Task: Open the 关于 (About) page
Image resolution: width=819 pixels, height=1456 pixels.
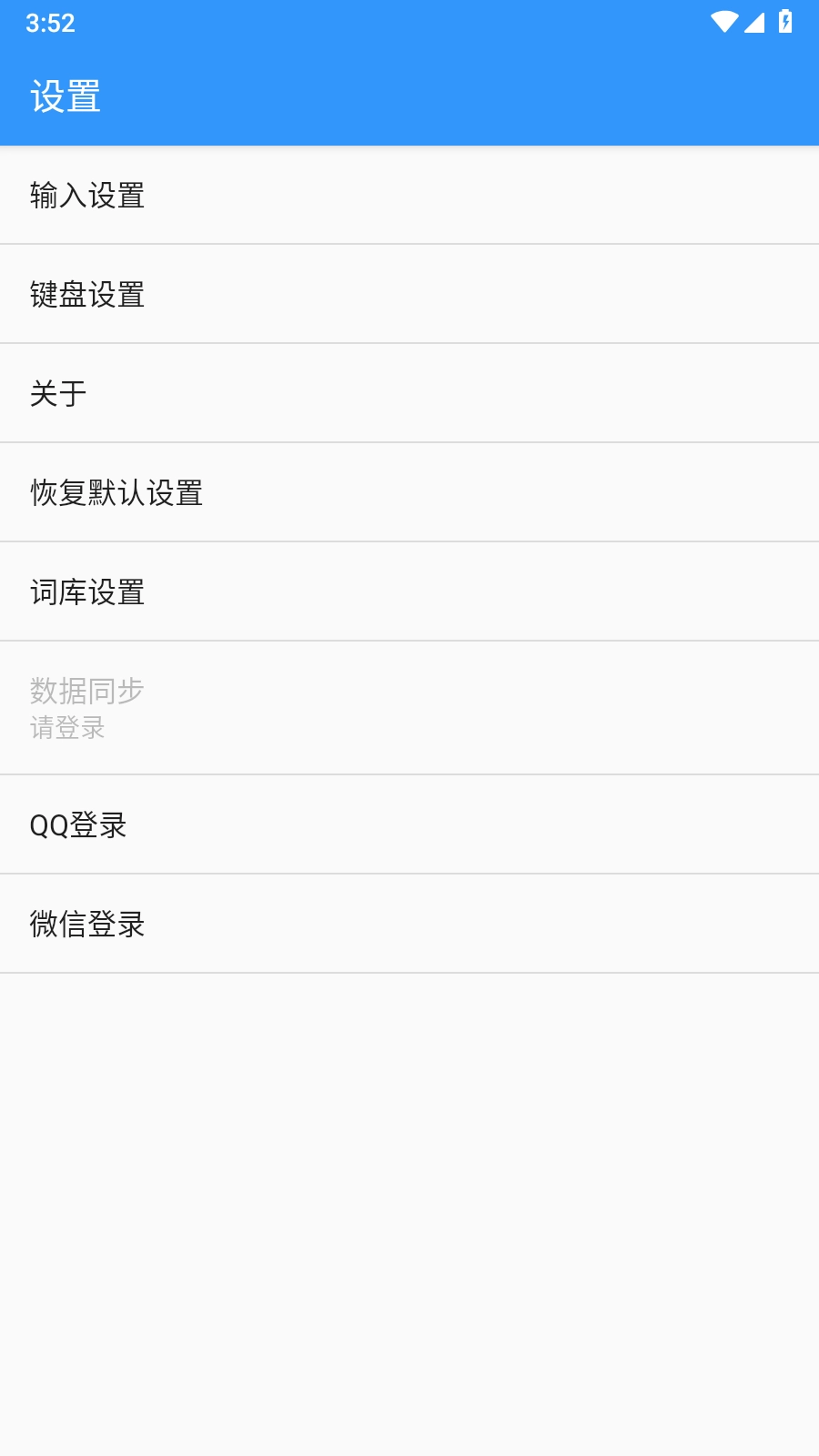Action: 409,393
